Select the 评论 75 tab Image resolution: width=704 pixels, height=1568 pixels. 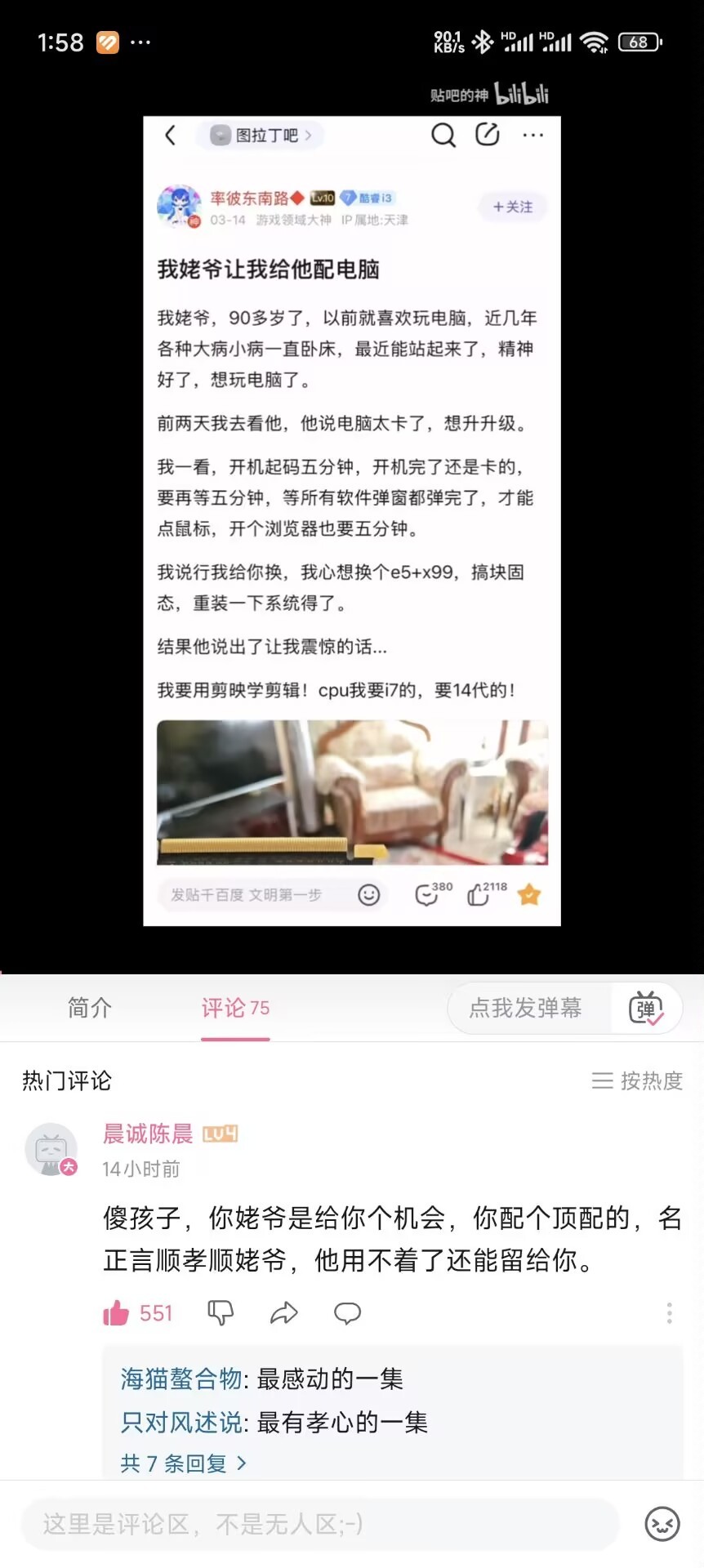click(235, 1008)
